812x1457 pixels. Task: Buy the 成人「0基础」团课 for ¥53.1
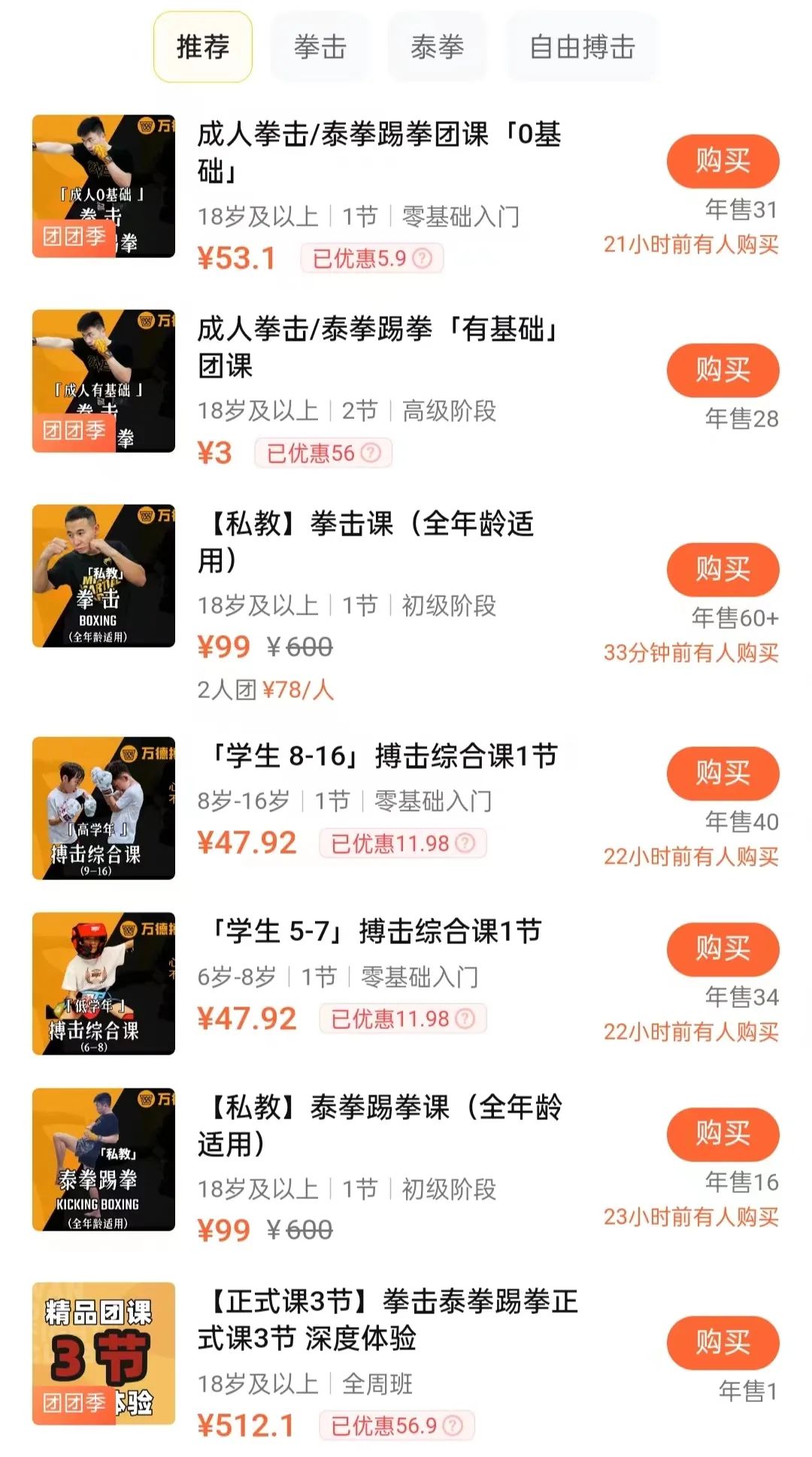[x=723, y=161]
